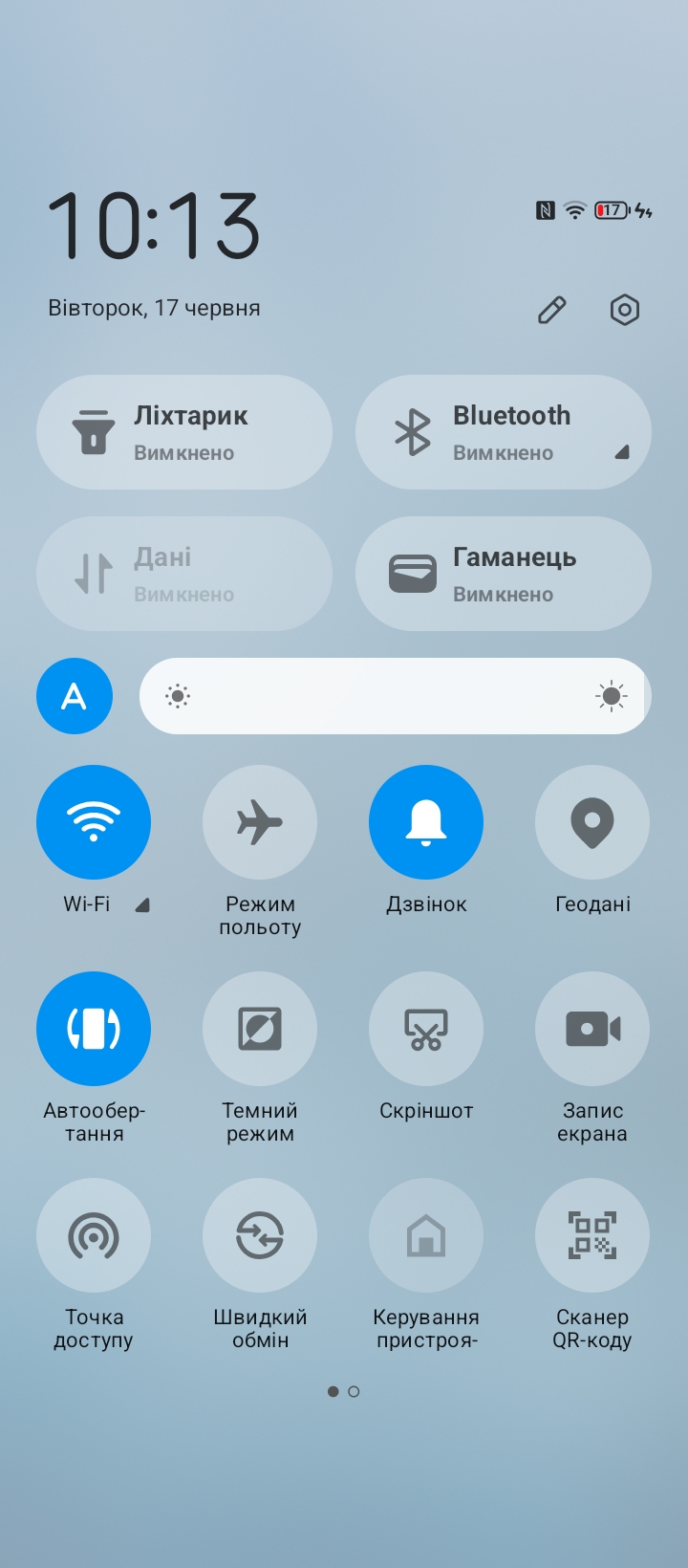Enable Bluetooth tile
Image resolution: width=688 pixels, height=1568 pixels.
[487, 432]
